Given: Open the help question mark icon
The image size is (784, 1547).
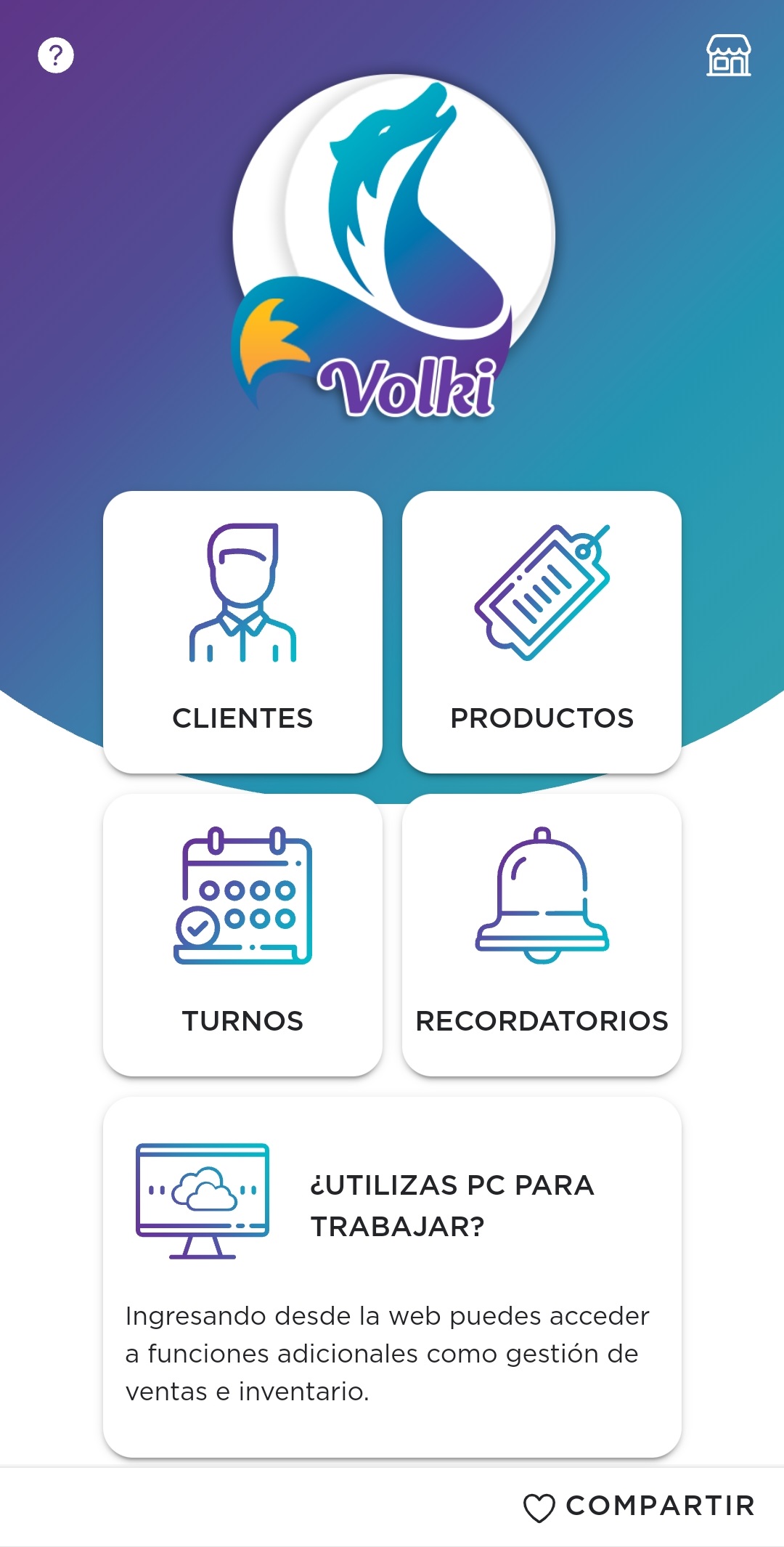Looking at the screenshot, I should coord(54,54).
